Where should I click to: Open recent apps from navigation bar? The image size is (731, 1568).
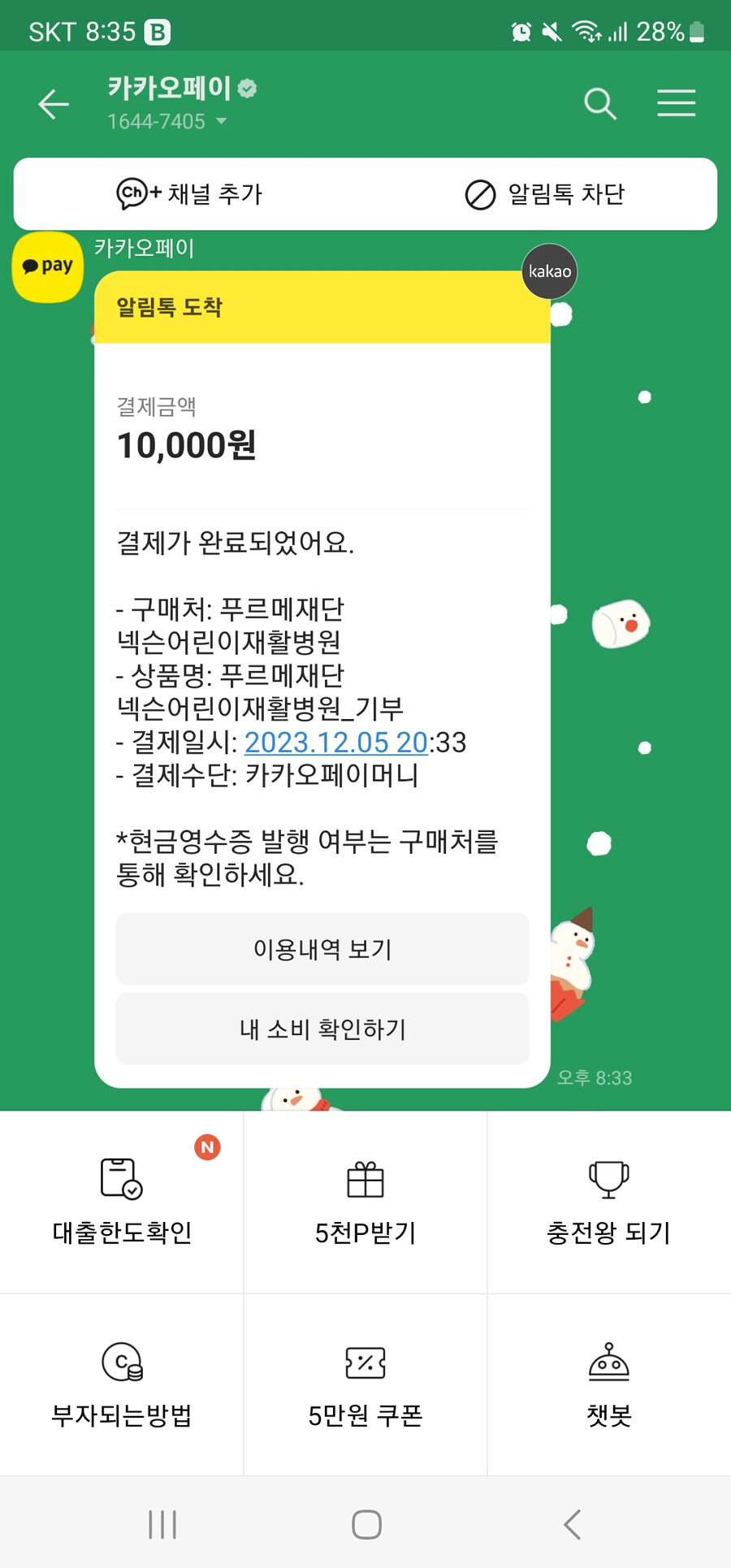click(x=162, y=1524)
